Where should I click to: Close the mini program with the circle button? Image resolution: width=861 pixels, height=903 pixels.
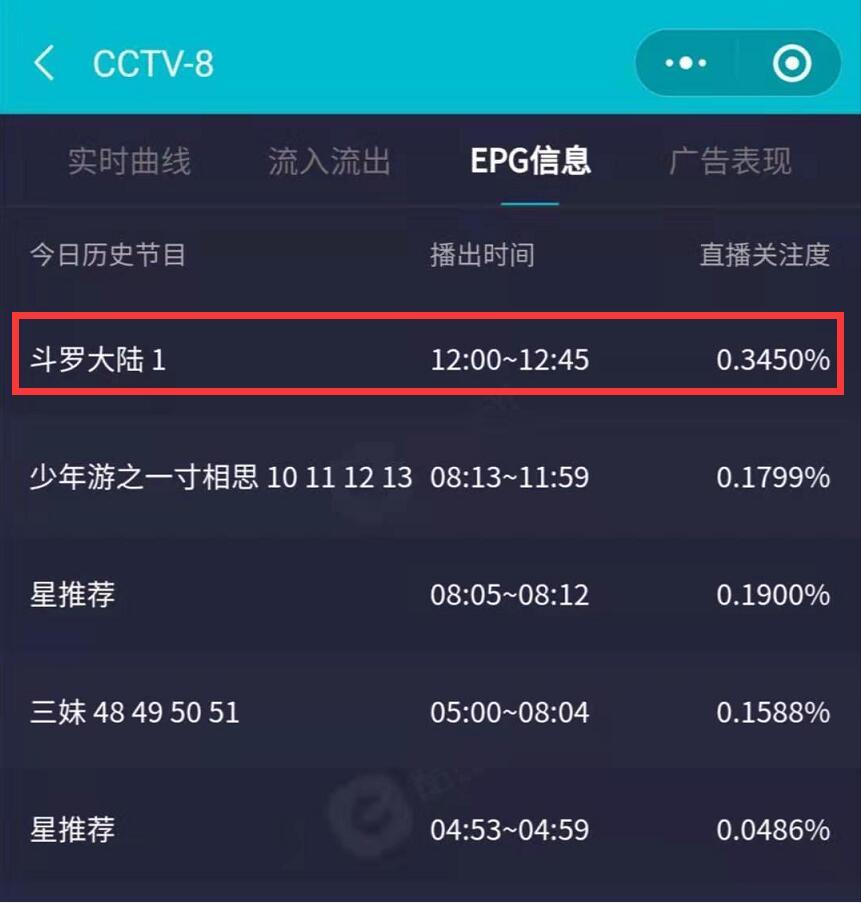point(792,63)
